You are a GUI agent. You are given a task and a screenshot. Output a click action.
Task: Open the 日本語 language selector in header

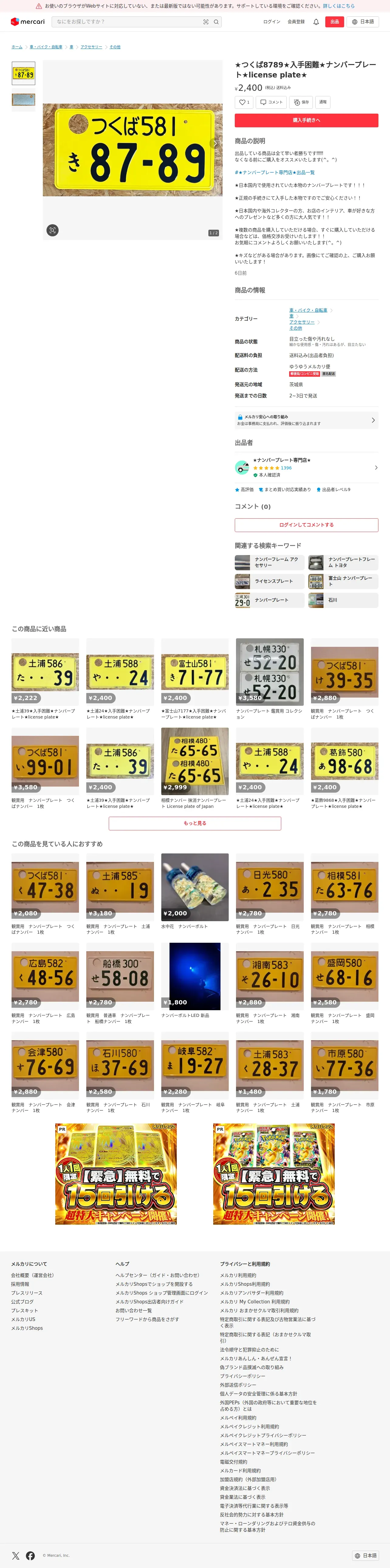click(x=363, y=22)
